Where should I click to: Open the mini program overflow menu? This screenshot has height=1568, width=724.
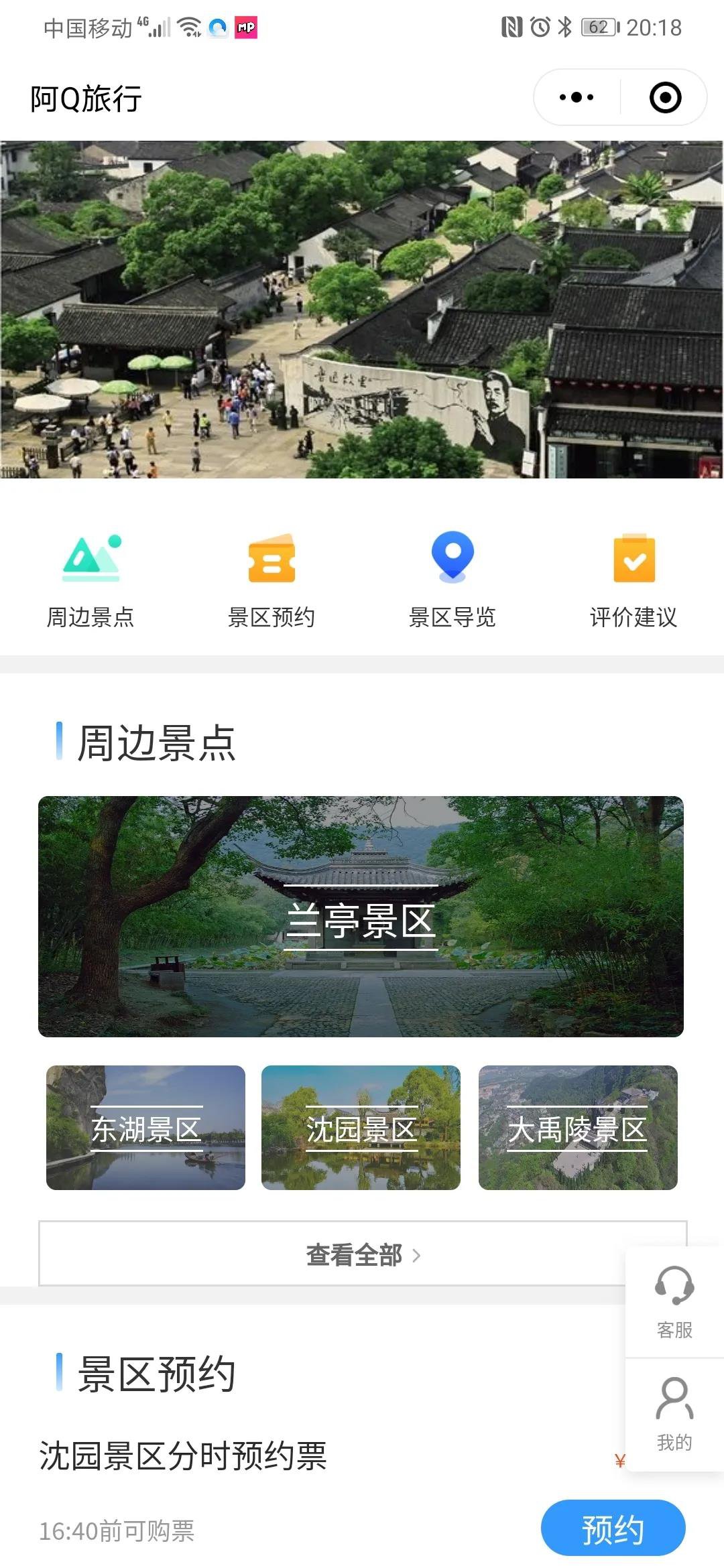[x=577, y=98]
